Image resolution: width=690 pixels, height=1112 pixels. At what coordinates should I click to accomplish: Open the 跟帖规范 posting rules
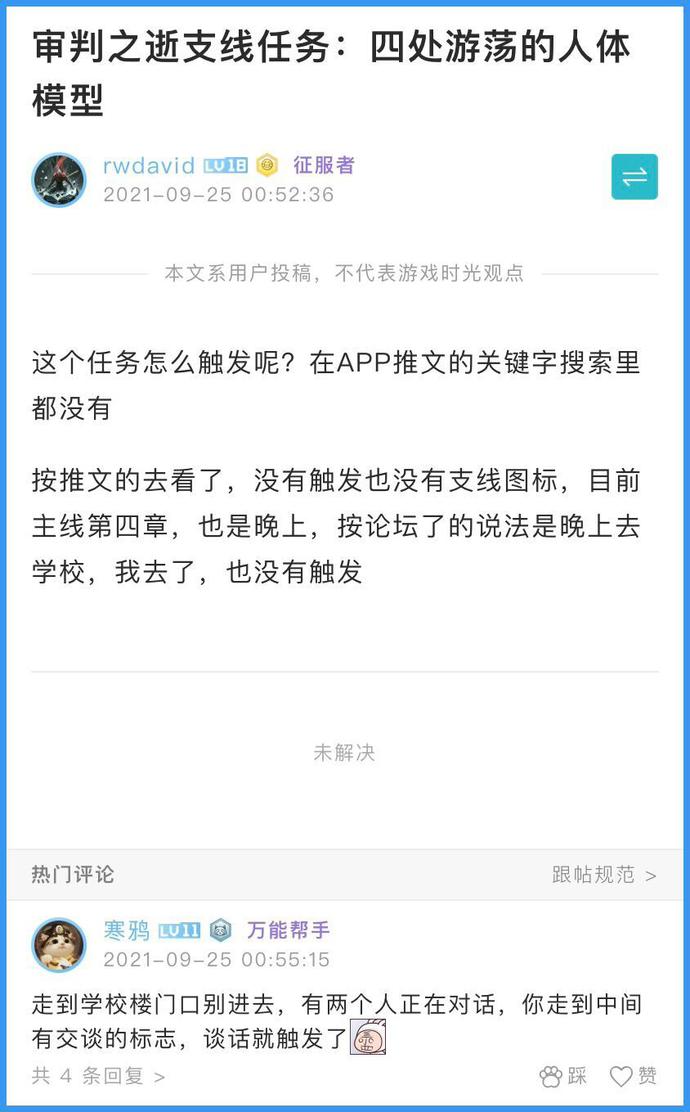pyautogui.click(x=603, y=875)
